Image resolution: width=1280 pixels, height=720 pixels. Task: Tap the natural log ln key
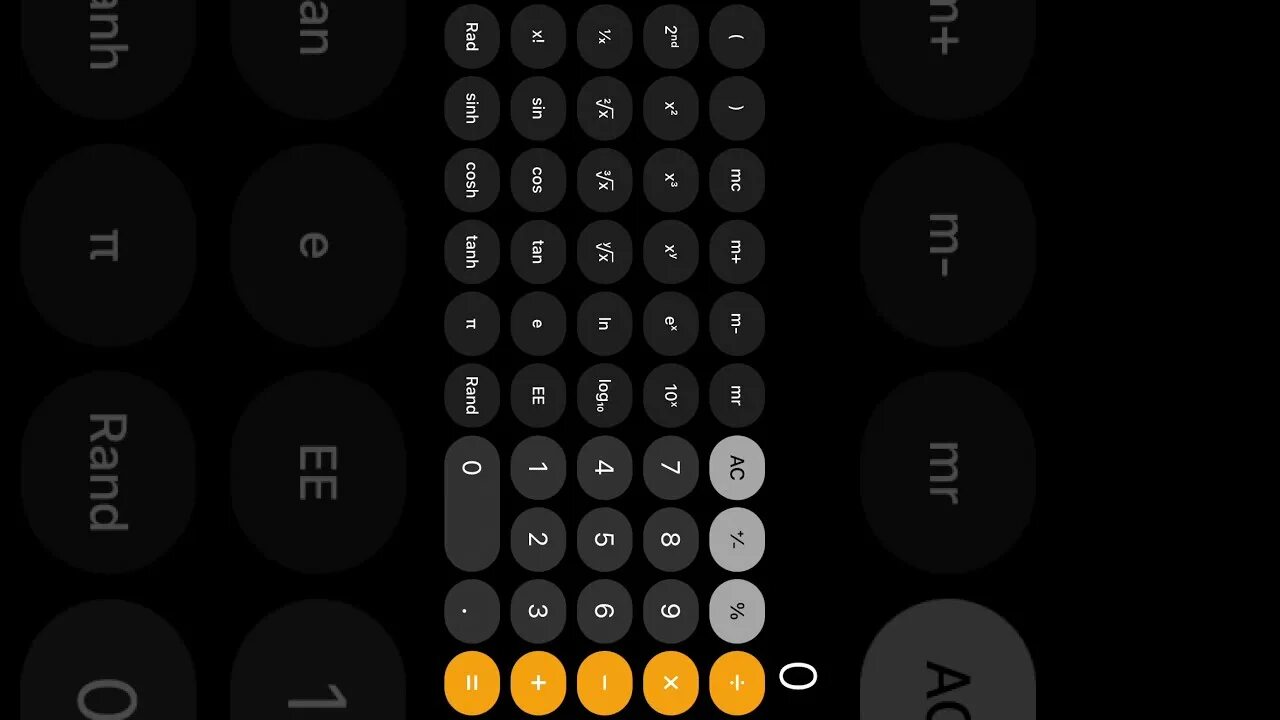[x=604, y=324]
